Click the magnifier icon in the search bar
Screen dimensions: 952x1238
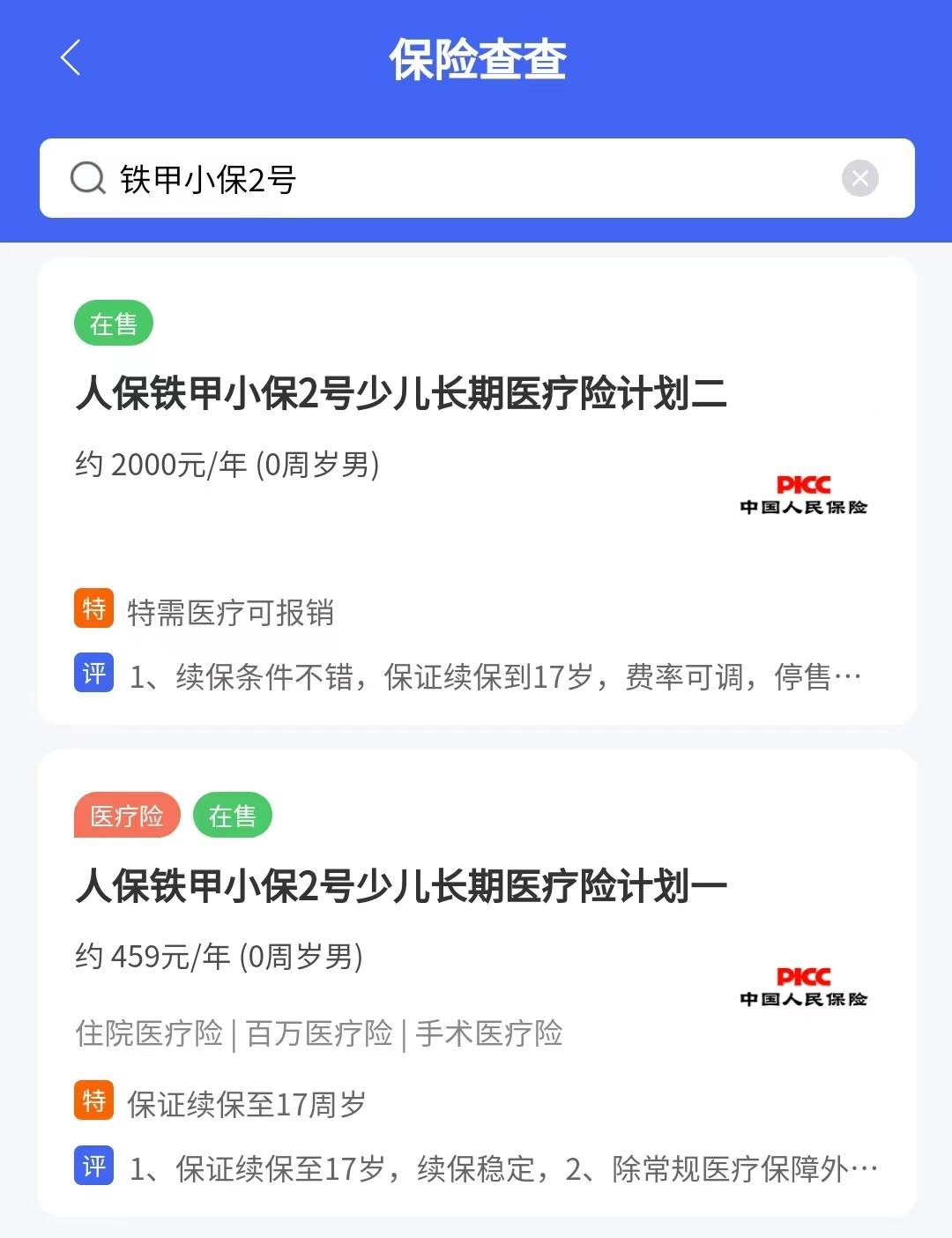(x=86, y=178)
